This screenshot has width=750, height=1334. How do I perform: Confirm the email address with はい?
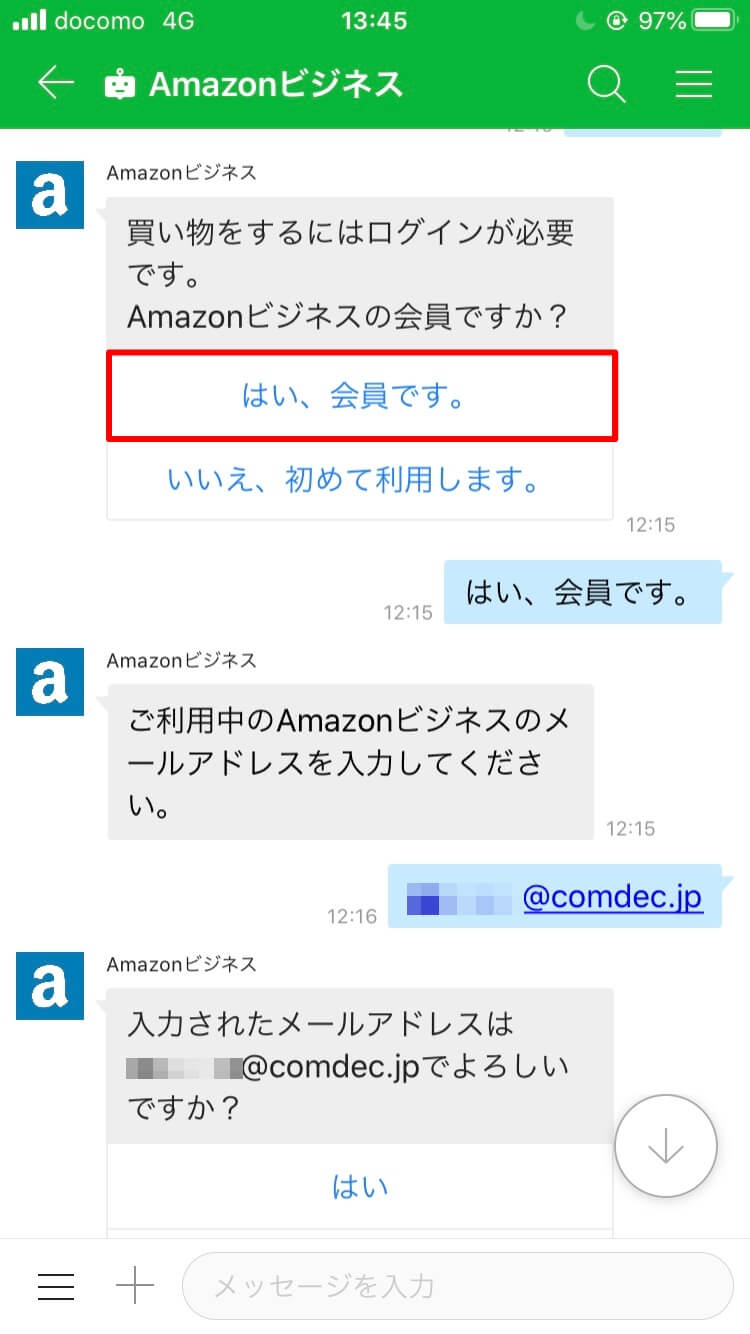(x=359, y=1187)
